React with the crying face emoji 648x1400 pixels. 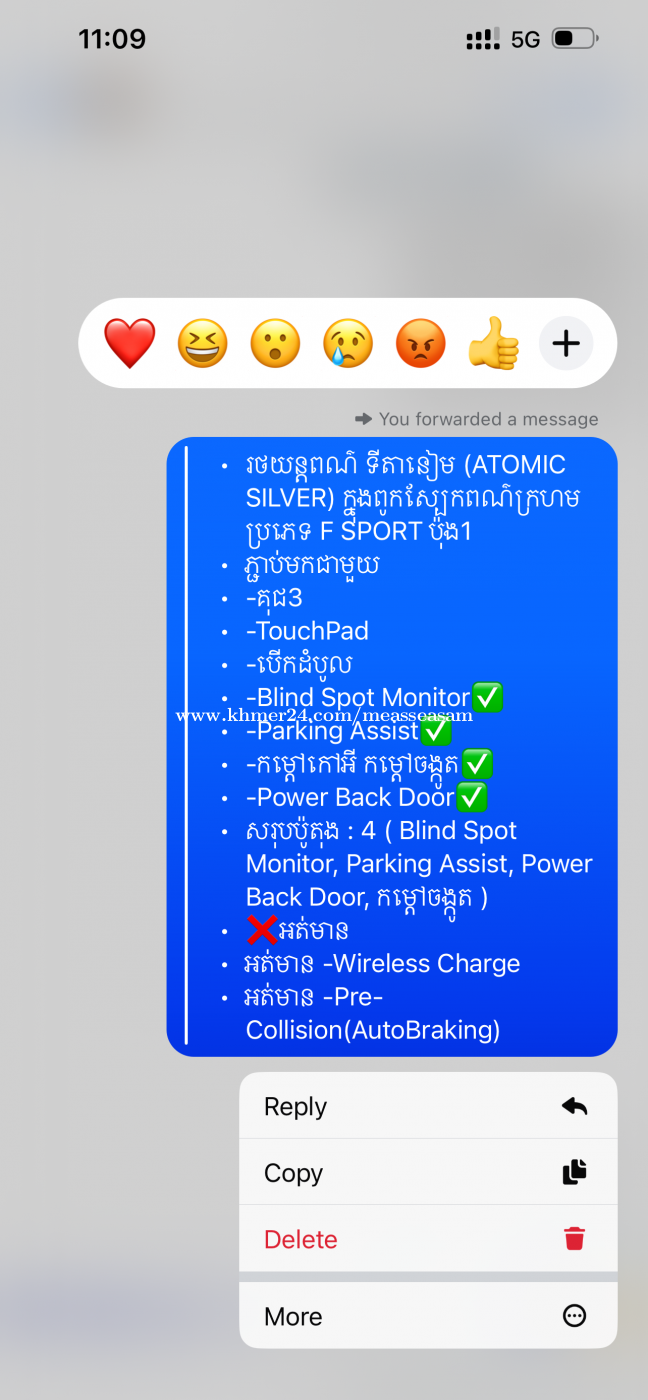(348, 344)
